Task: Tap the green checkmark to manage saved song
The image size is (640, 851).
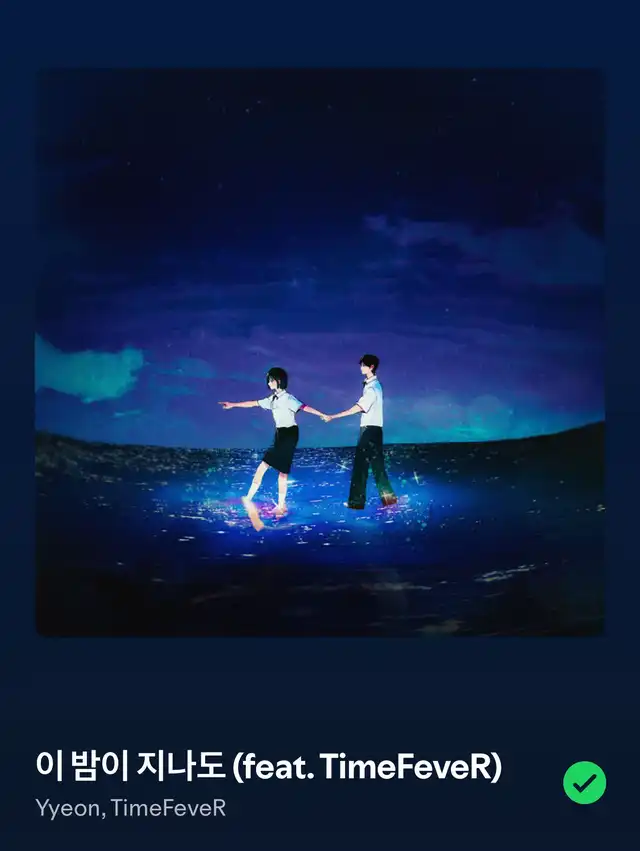Action: point(584,782)
